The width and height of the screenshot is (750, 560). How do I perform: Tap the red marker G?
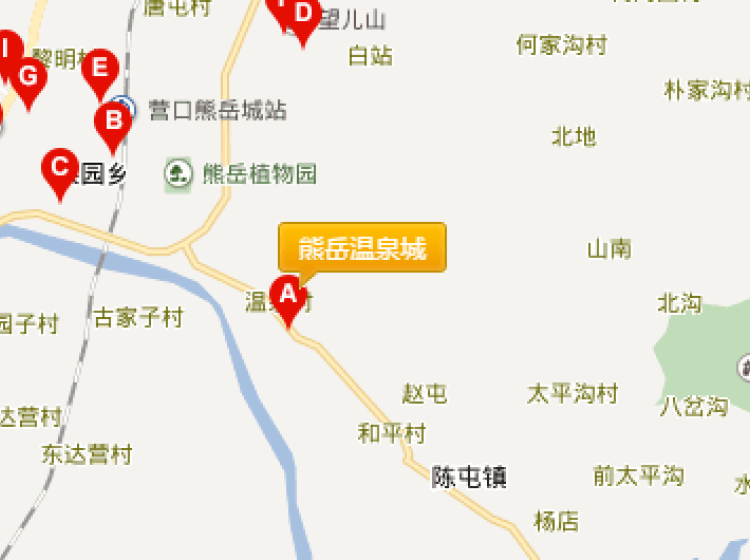tap(28, 76)
